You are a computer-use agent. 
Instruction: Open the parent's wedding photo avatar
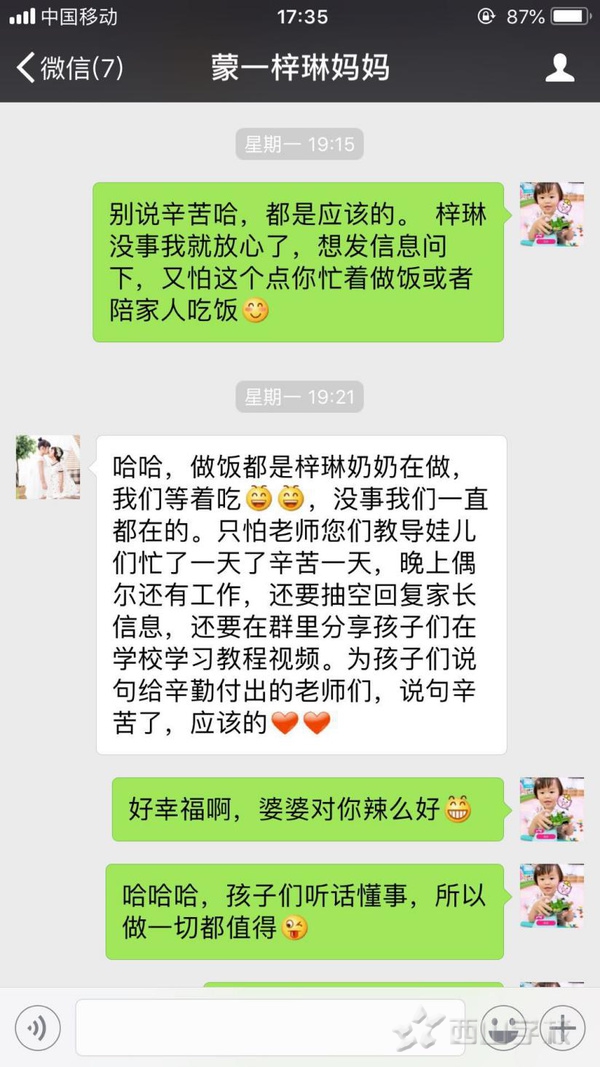coord(48,467)
